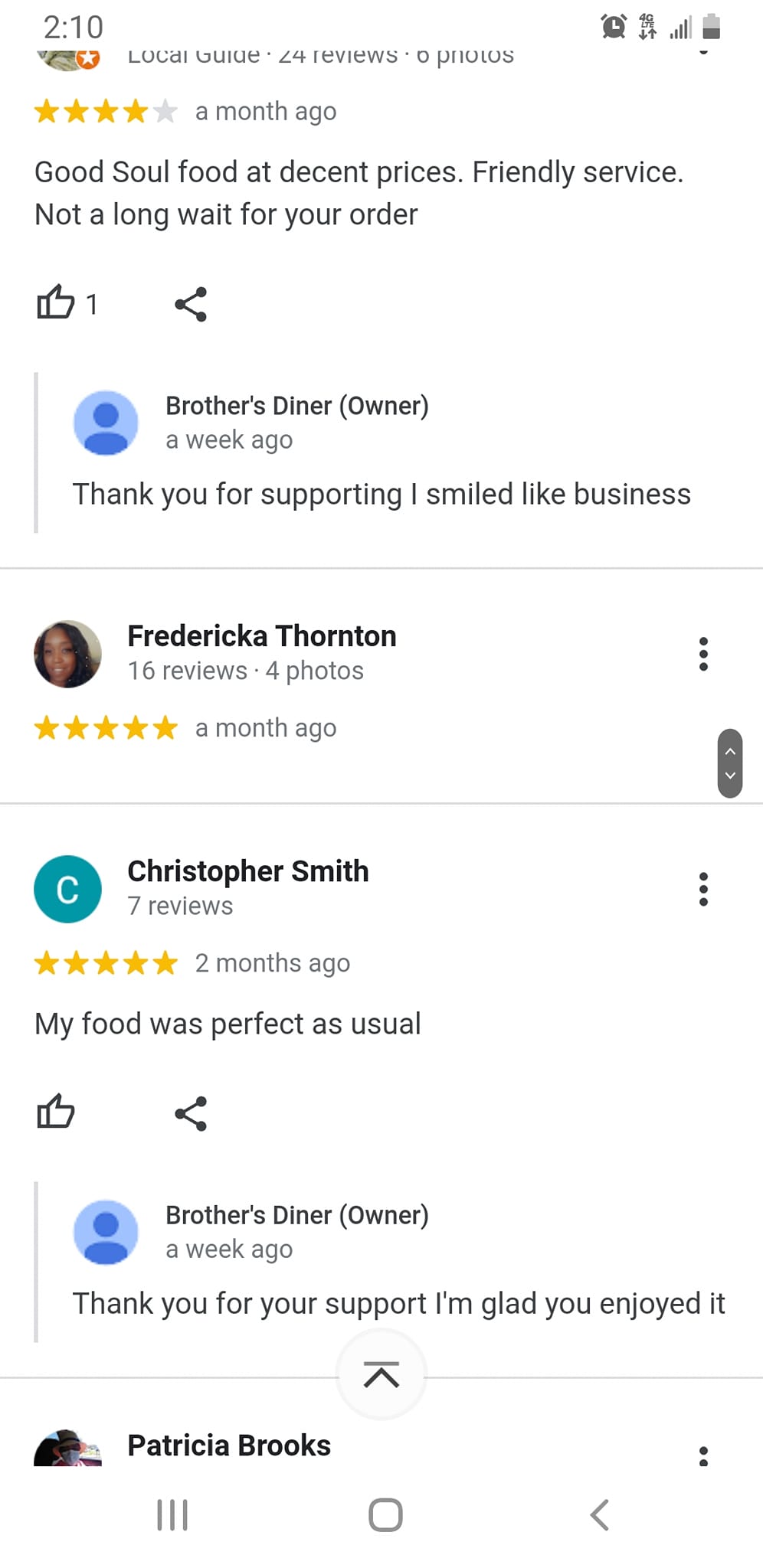The width and height of the screenshot is (763, 1568).
Task: Share Christopher Smith's review
Action: [x=191, y=1113]
